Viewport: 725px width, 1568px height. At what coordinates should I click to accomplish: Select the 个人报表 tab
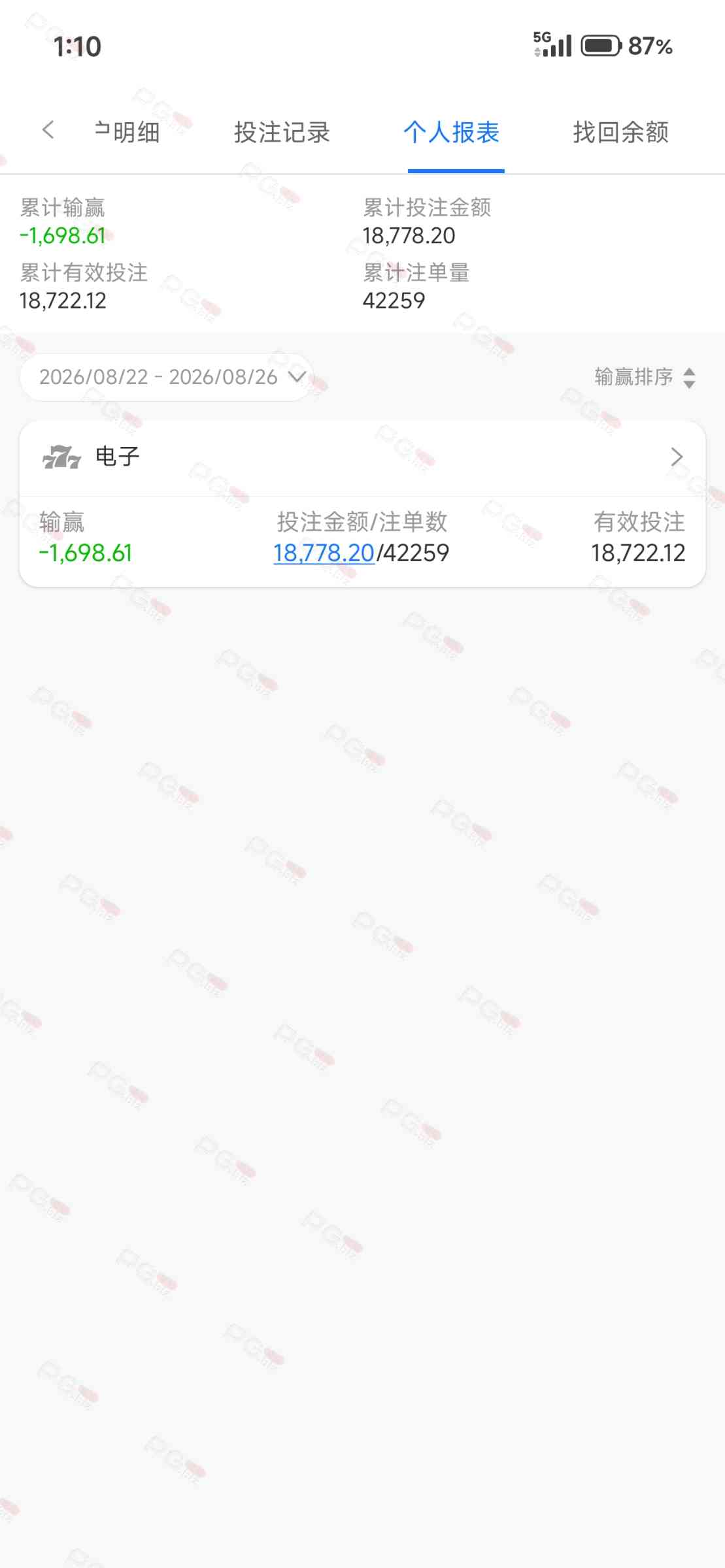click(x=451, y=132)
